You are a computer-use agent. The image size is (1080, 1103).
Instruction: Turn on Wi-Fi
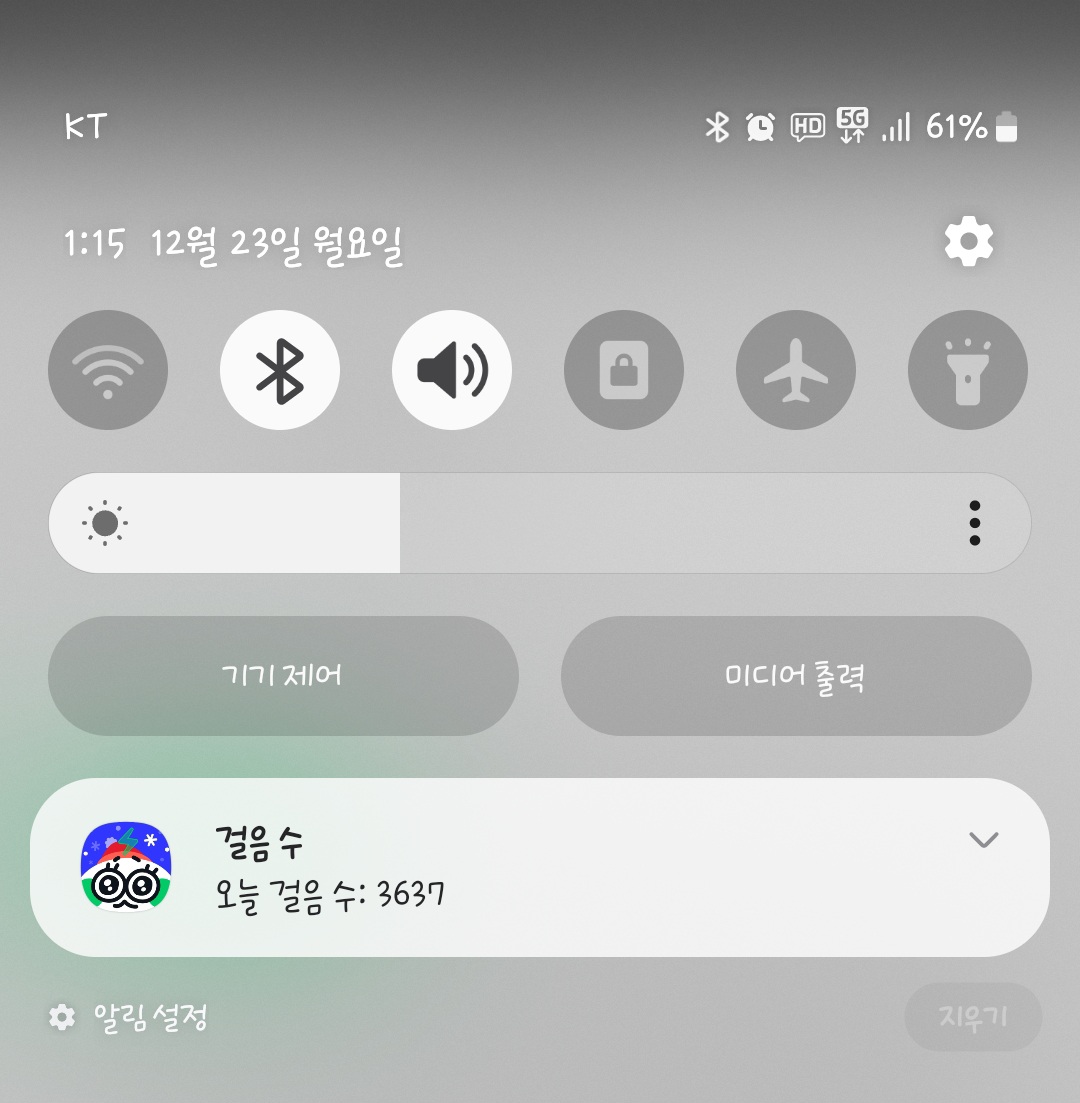tap(108, 370)
